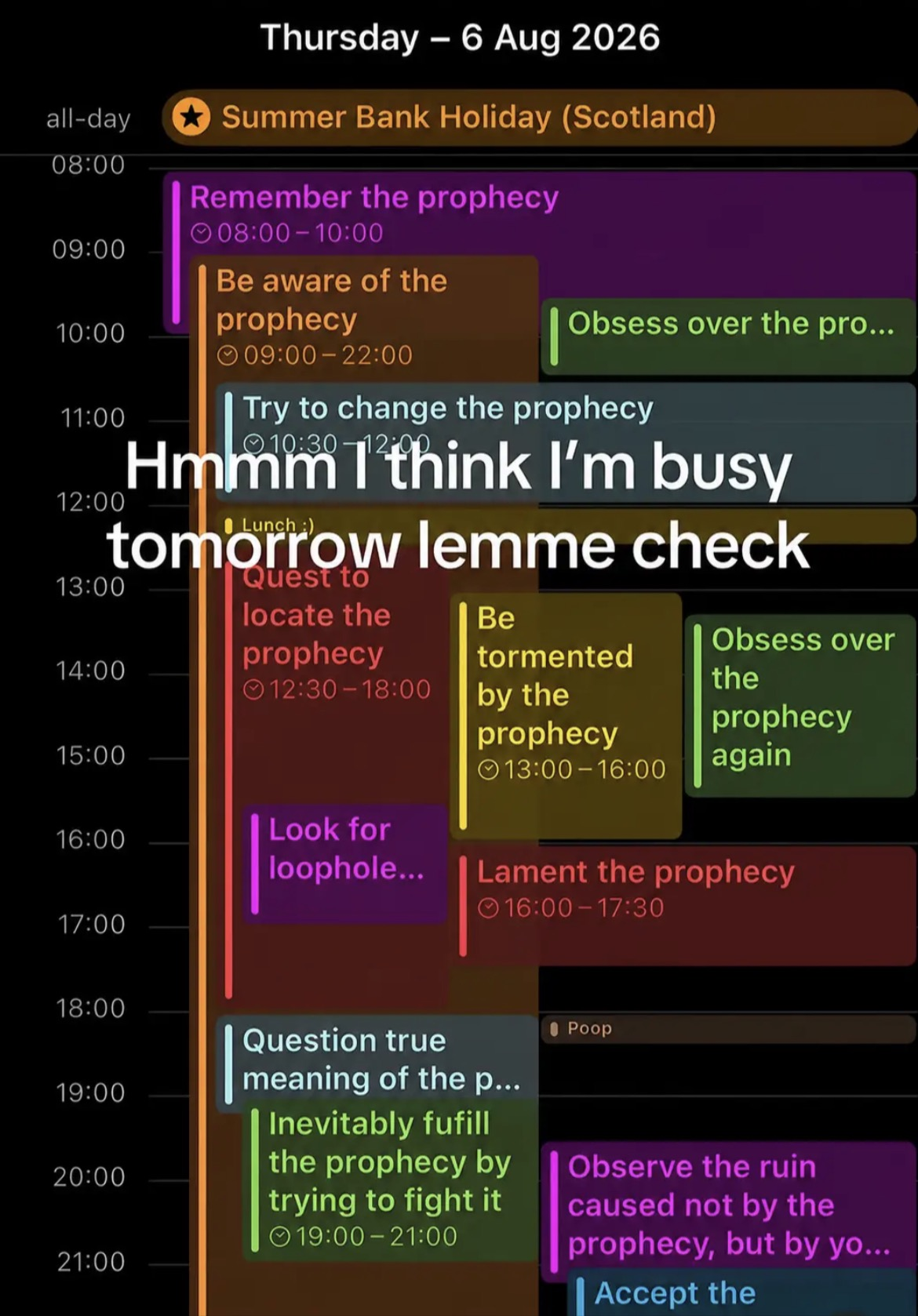
Task: Open the Poop event
Action: (x=729, y=1029)
